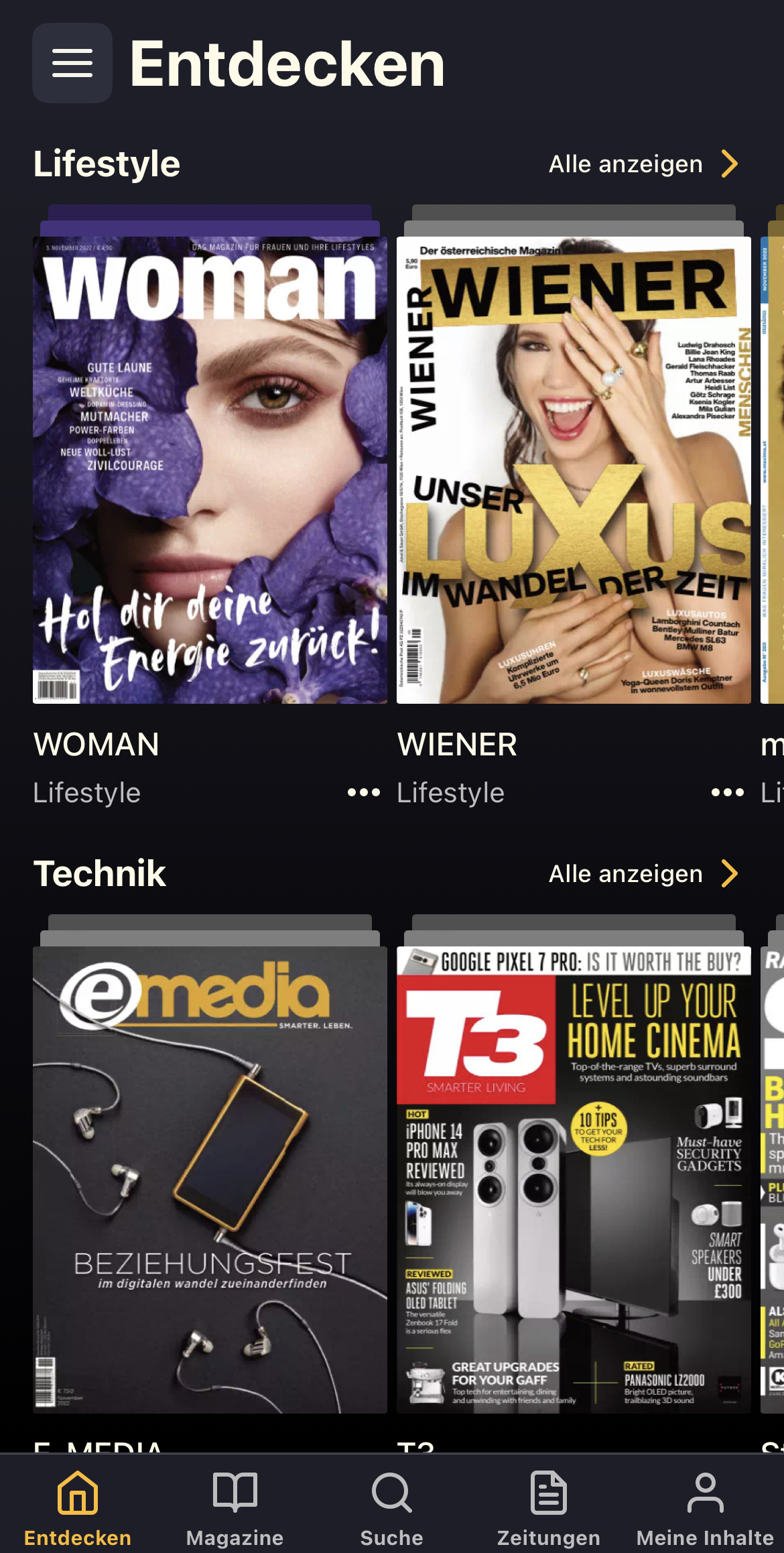Open more options for WIENER

[727, 793]
